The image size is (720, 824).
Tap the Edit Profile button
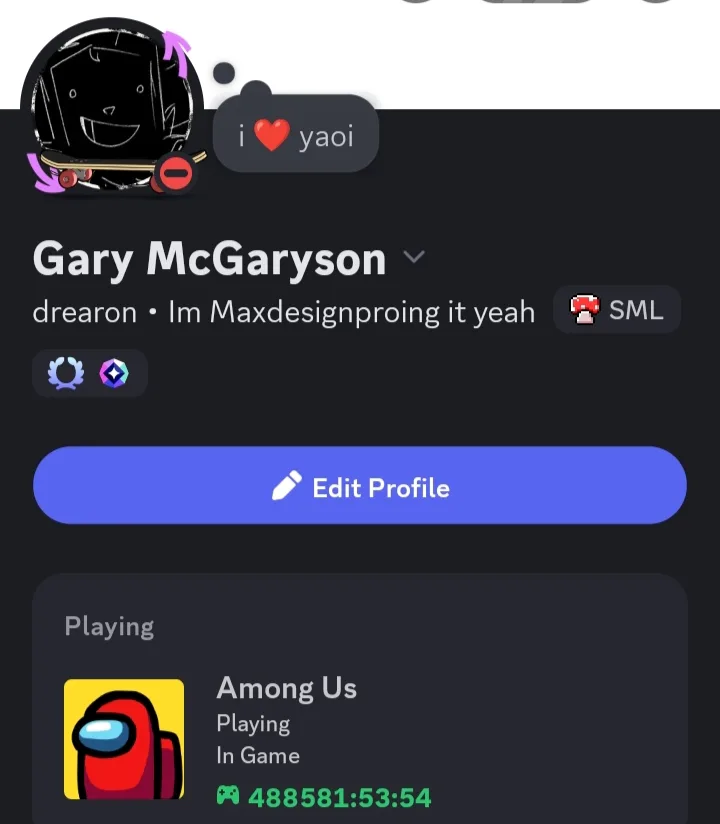(360, 486)
